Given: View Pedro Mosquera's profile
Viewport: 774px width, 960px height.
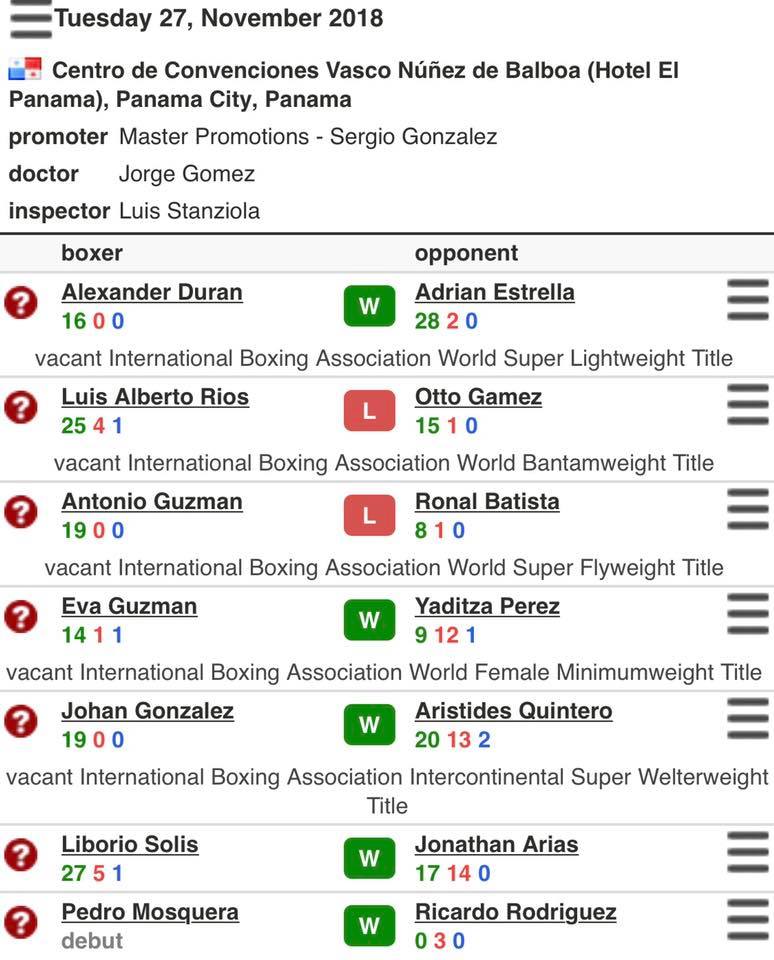Looking at the screenshot, I should click(x=150, y=913).
